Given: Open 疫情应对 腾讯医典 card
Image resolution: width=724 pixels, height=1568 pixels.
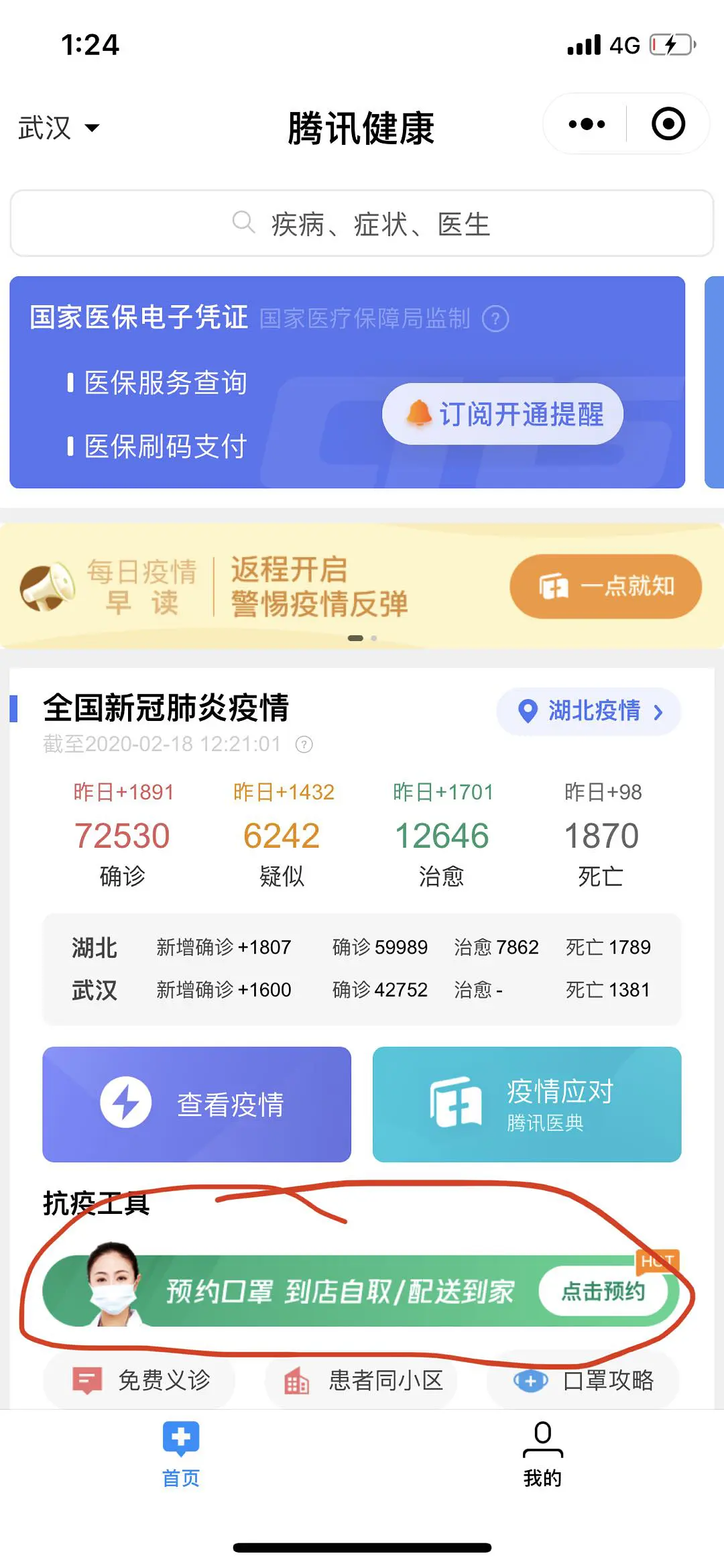Looking at the screenshot, I should click(527, 1104).
